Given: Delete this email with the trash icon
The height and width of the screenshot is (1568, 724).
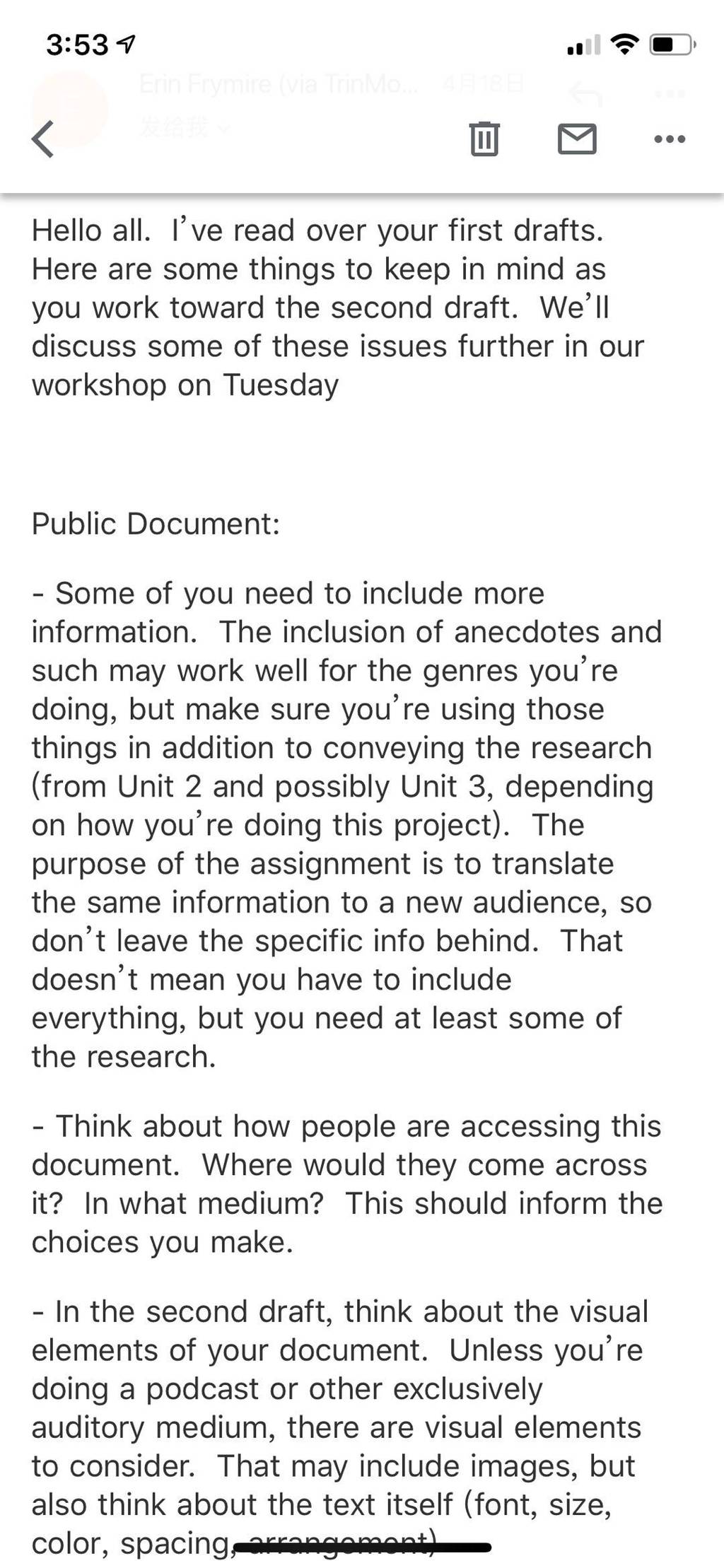Looking at the screenshot, I should [484, 139].
